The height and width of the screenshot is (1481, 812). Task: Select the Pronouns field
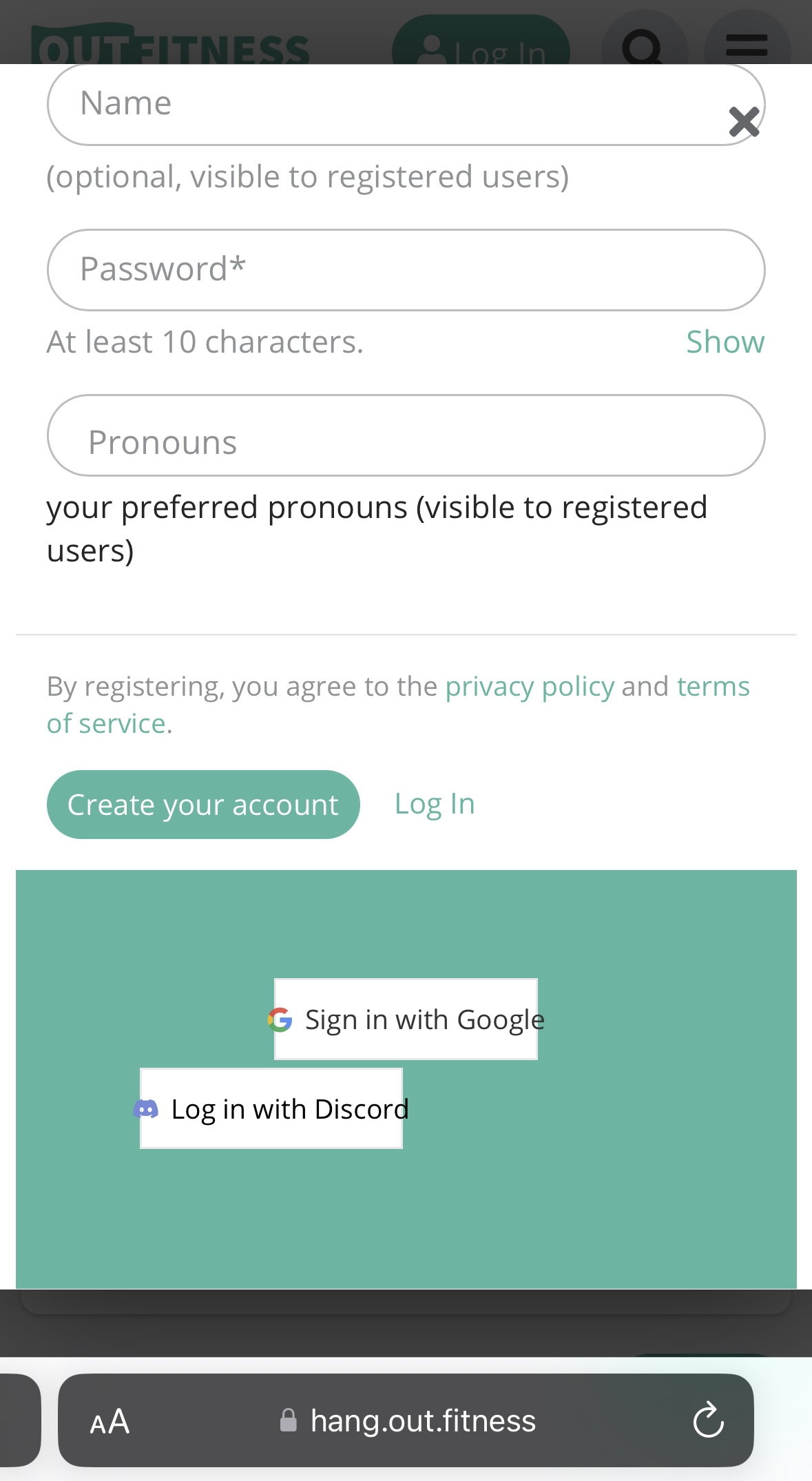[x=406, y=435]
